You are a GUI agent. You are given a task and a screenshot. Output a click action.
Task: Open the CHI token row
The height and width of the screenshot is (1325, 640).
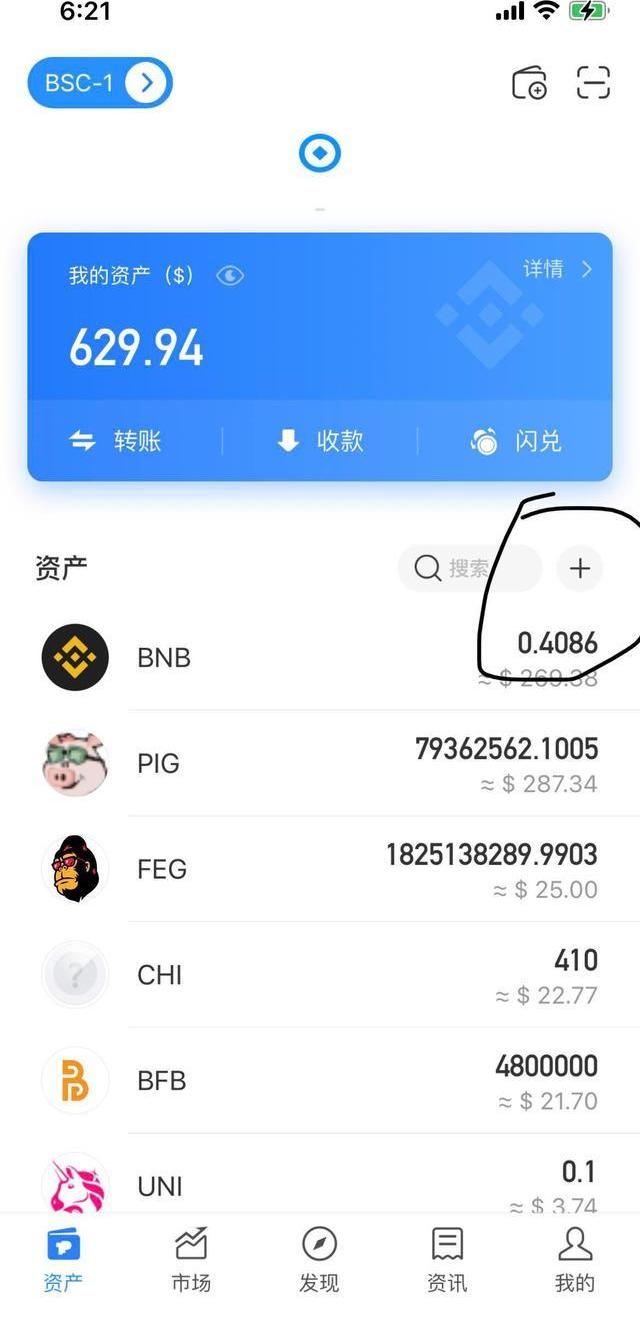320,975
